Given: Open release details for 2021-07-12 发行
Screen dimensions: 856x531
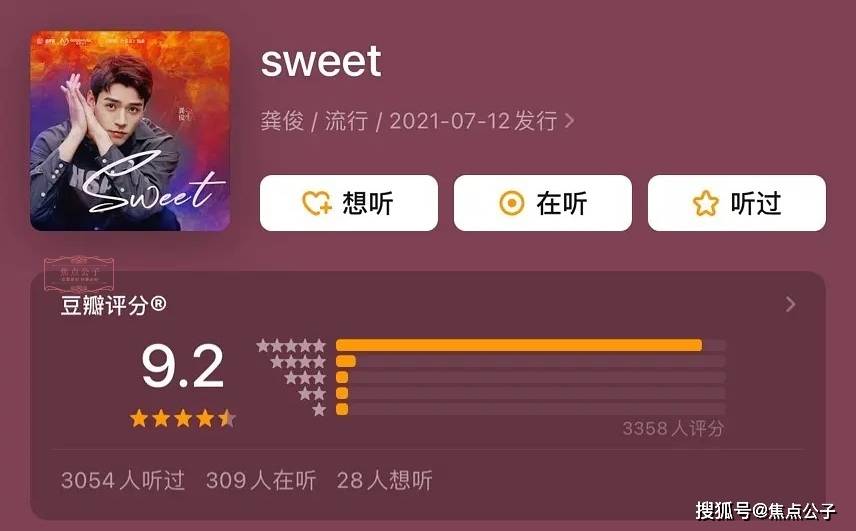Looking at the screenshot, I should tap(481, 121).
